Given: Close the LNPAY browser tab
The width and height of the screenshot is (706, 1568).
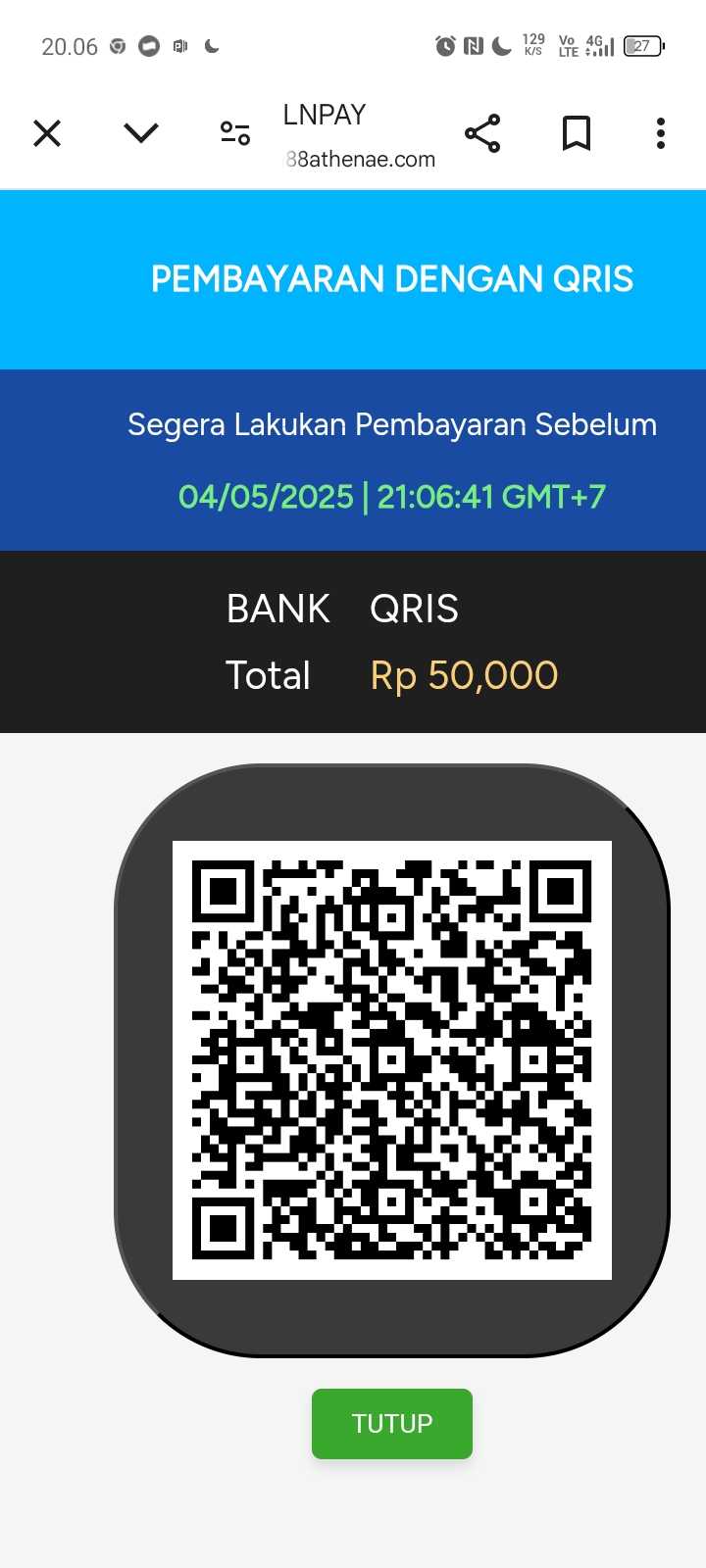Looking at the screenshot, I should click(x=47, y=133).
